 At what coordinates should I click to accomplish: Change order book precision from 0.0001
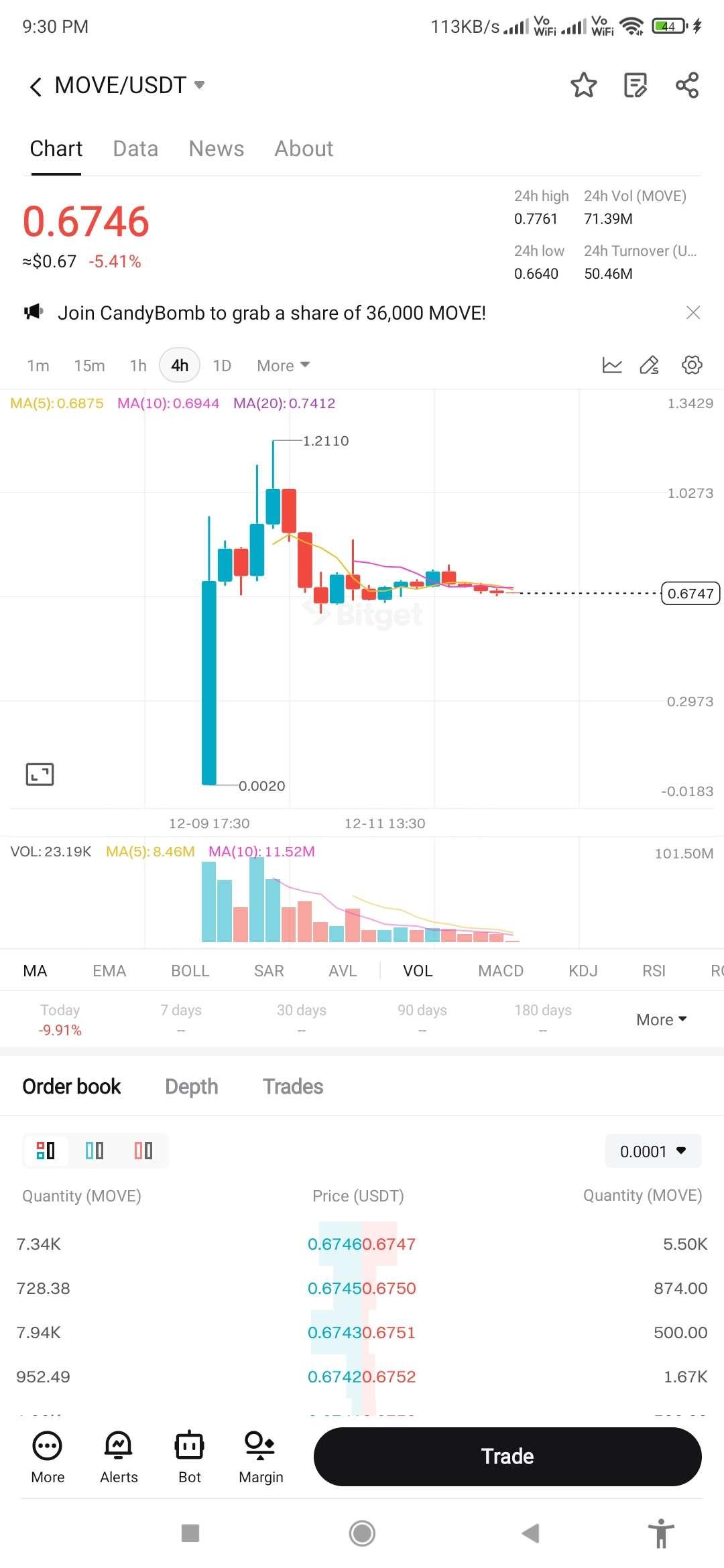point(653,1151)
